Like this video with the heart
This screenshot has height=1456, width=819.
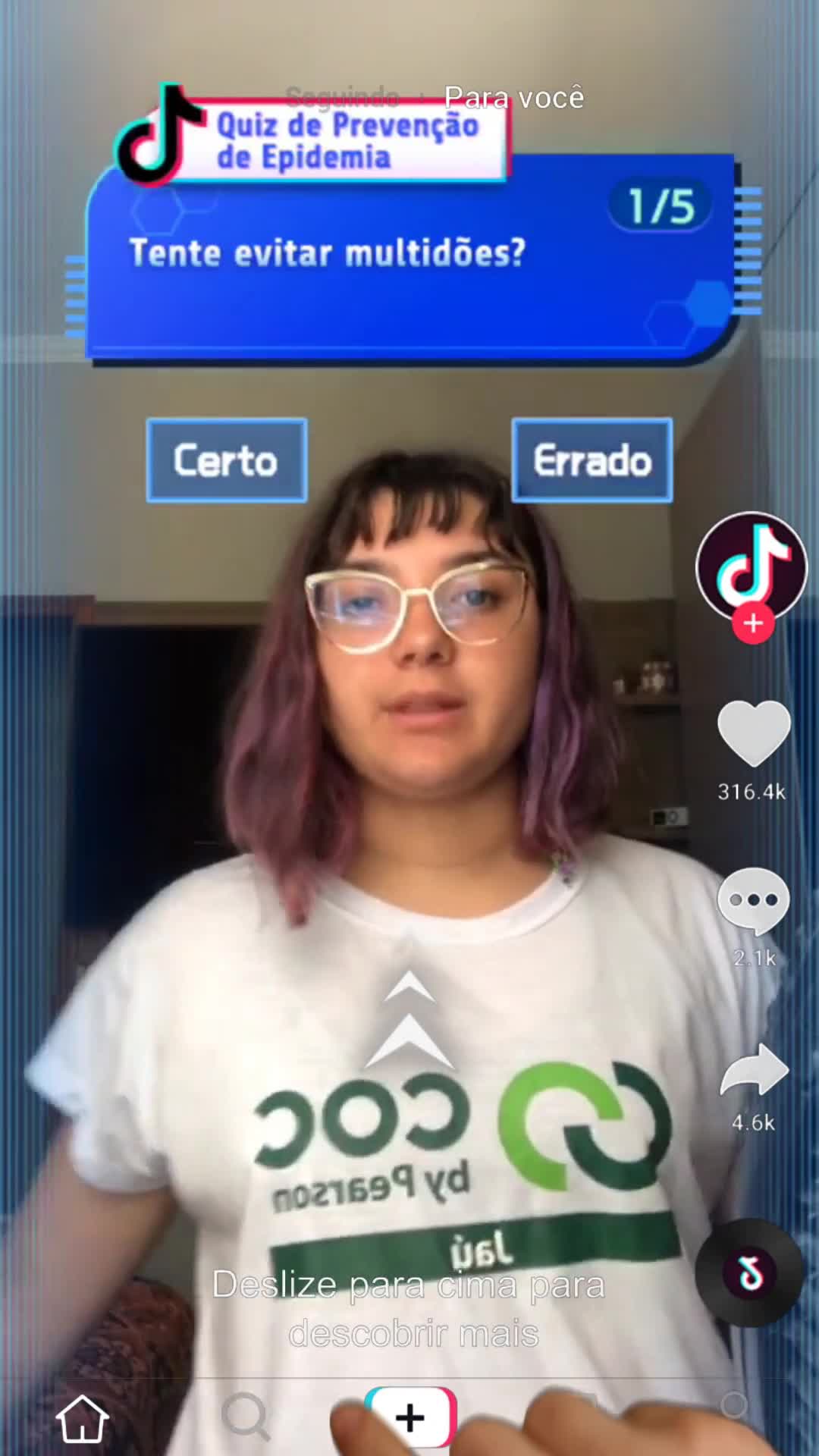coord(753,733)
